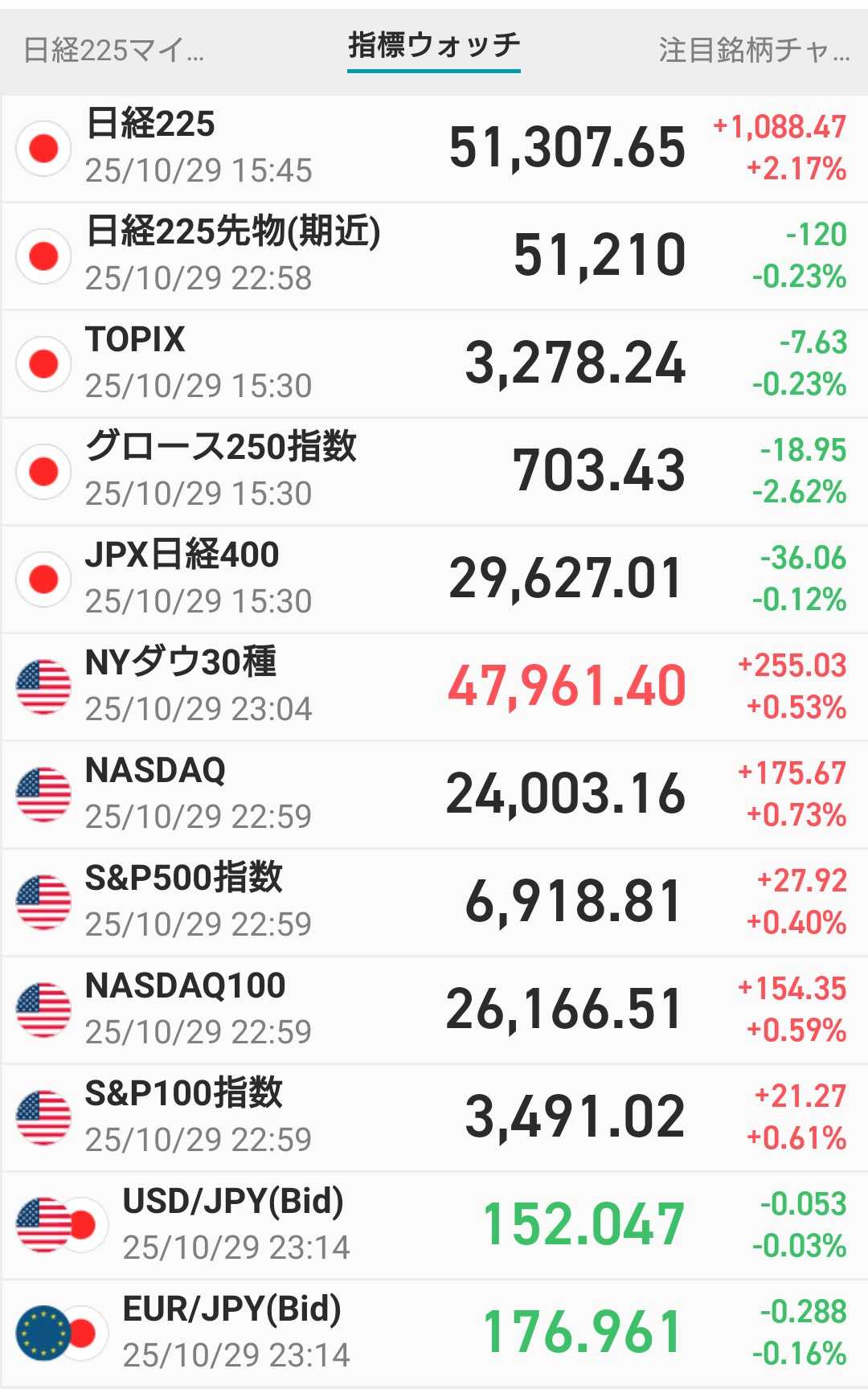Tap the JPX日経400 row
The image size is (868, 1389).
434,579
